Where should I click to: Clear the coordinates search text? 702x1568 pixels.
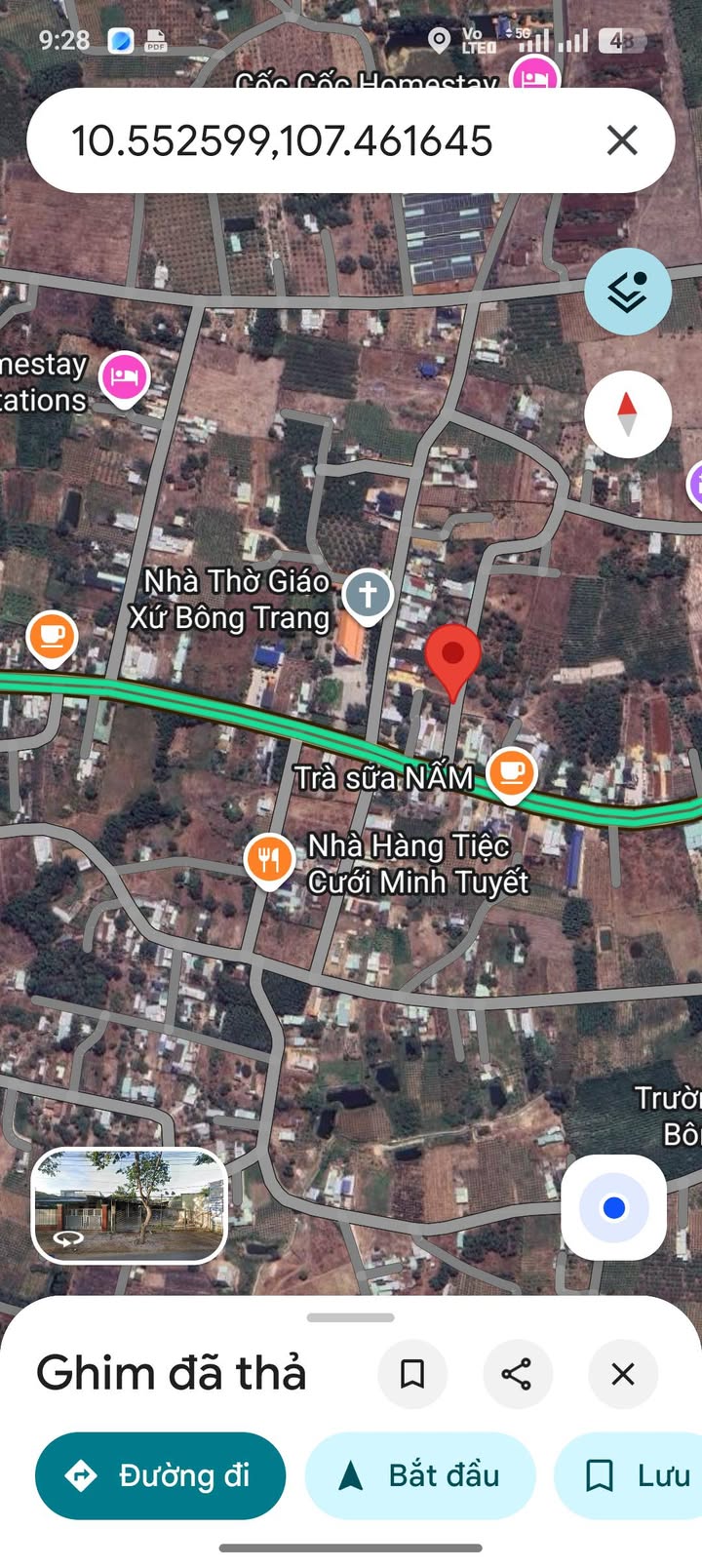622,141
